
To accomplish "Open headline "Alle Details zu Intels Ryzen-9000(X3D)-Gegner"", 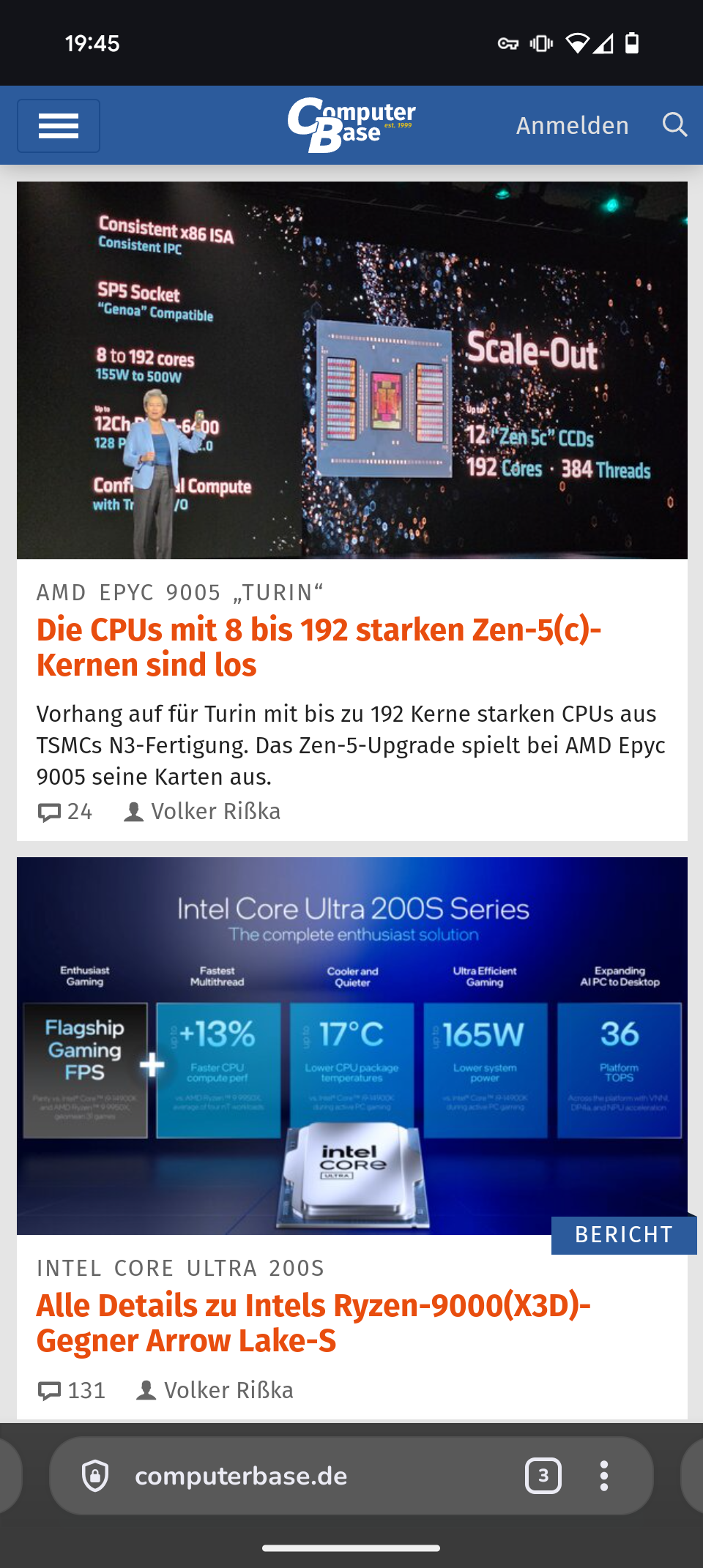I will pos(313,1323).
